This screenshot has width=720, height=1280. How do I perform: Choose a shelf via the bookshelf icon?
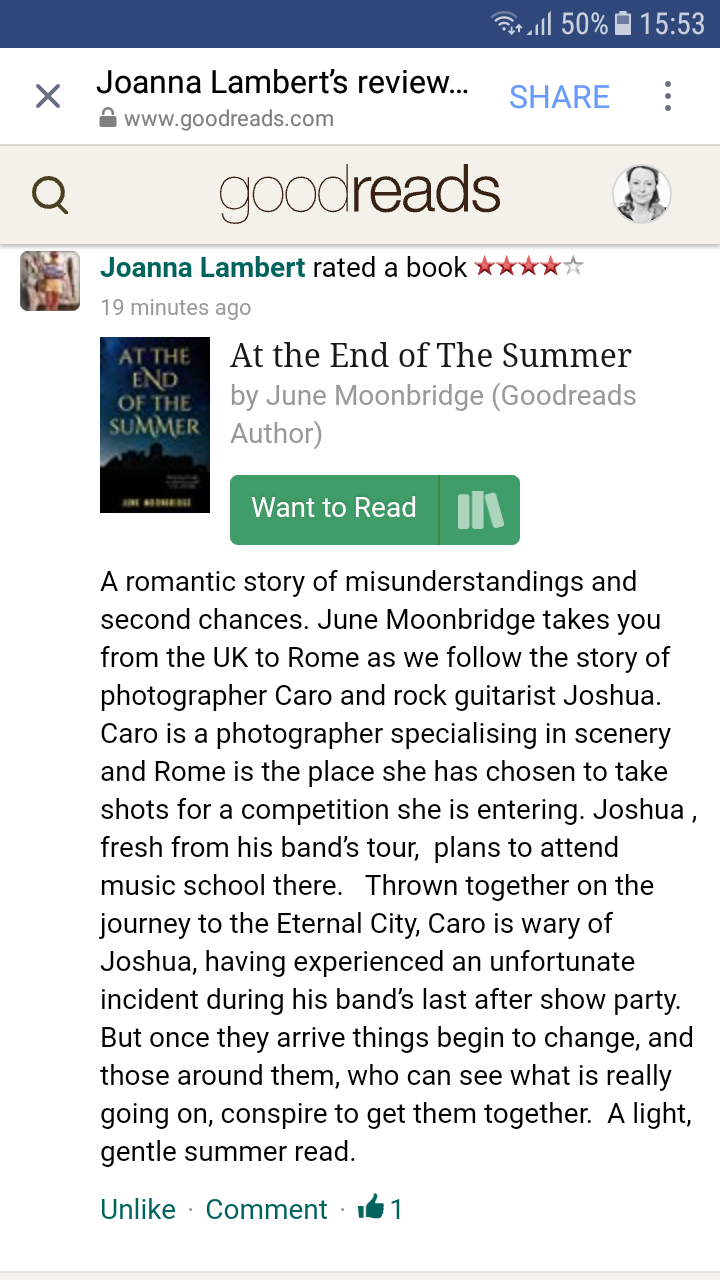click(480, 509)
